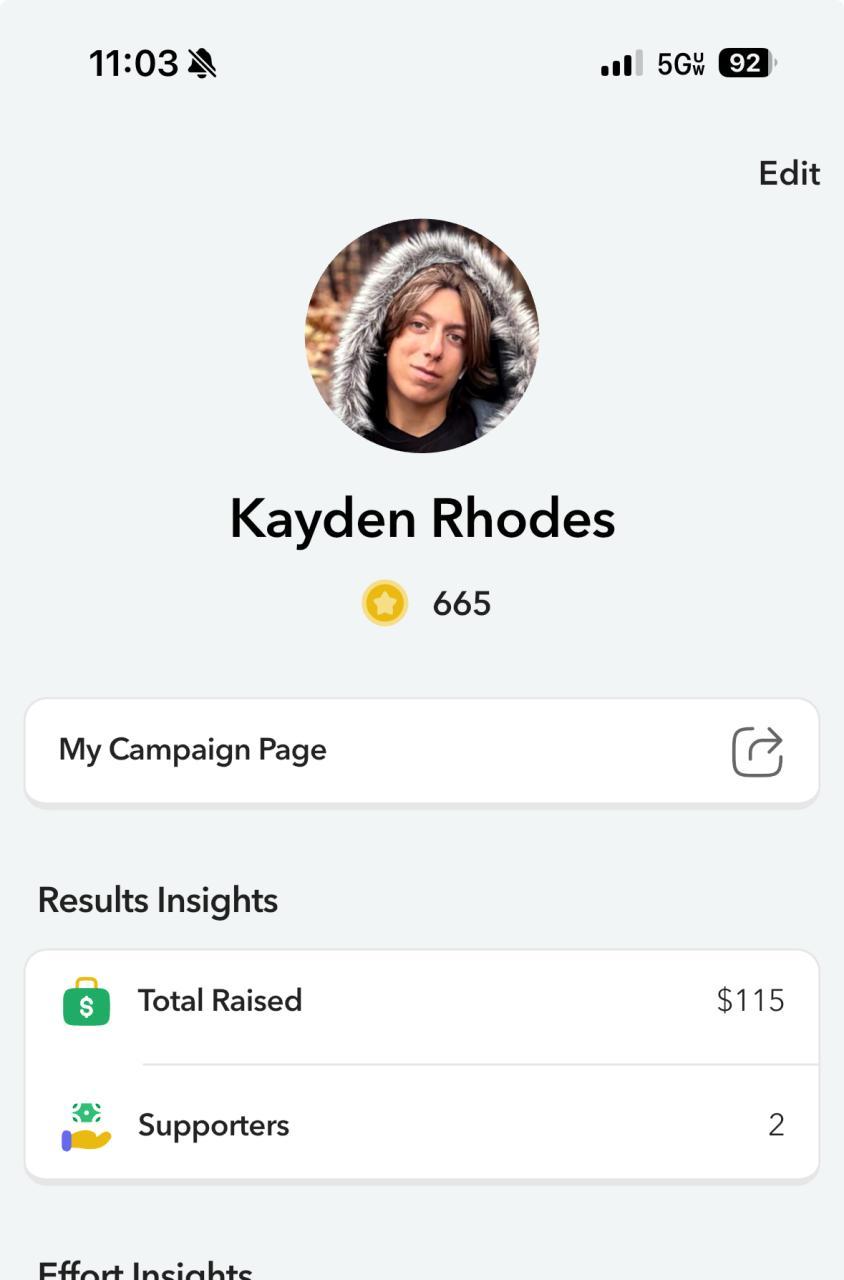844x1280 pixels.
Task: Share campaign page via the share icon
Action: tap(757, 752)
